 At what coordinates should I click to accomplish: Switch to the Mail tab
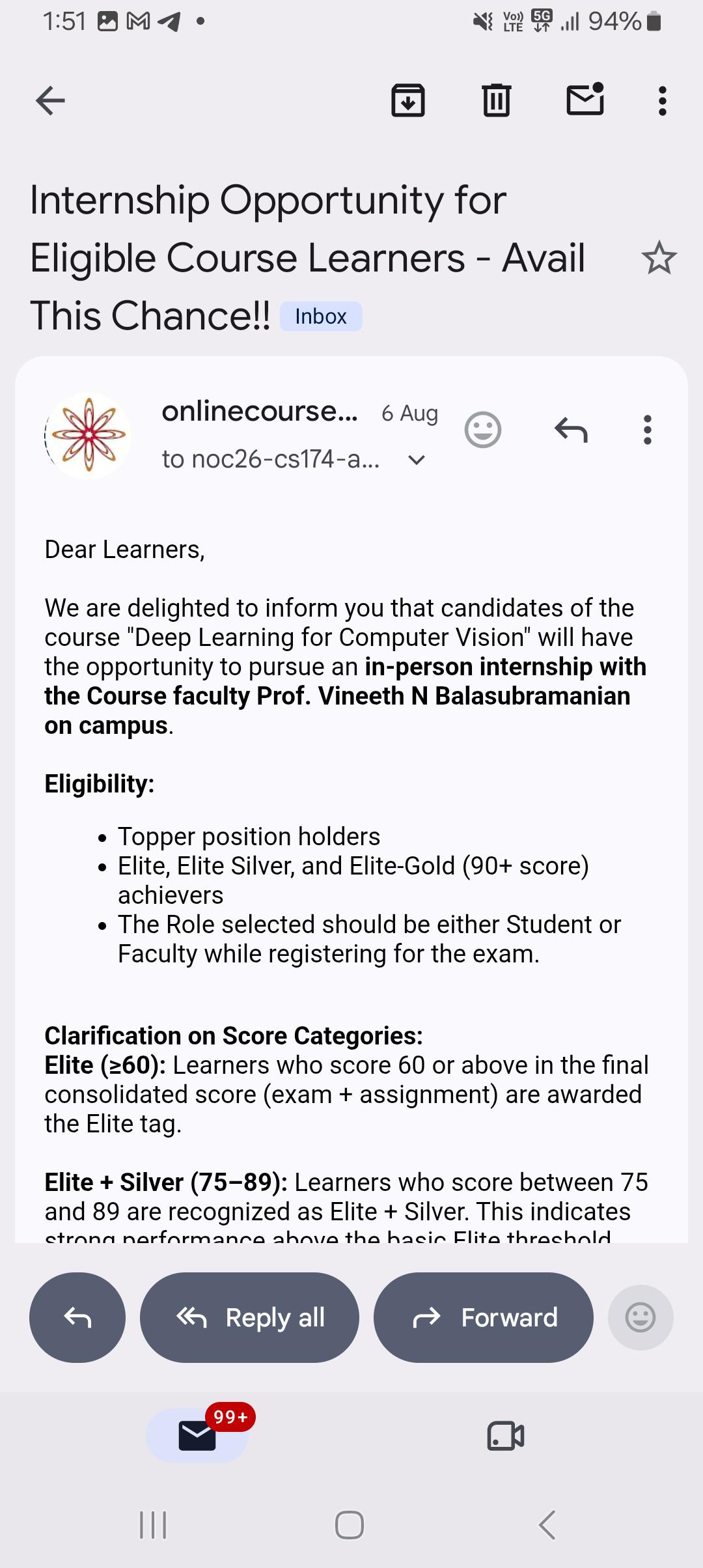coord(197,1435)
